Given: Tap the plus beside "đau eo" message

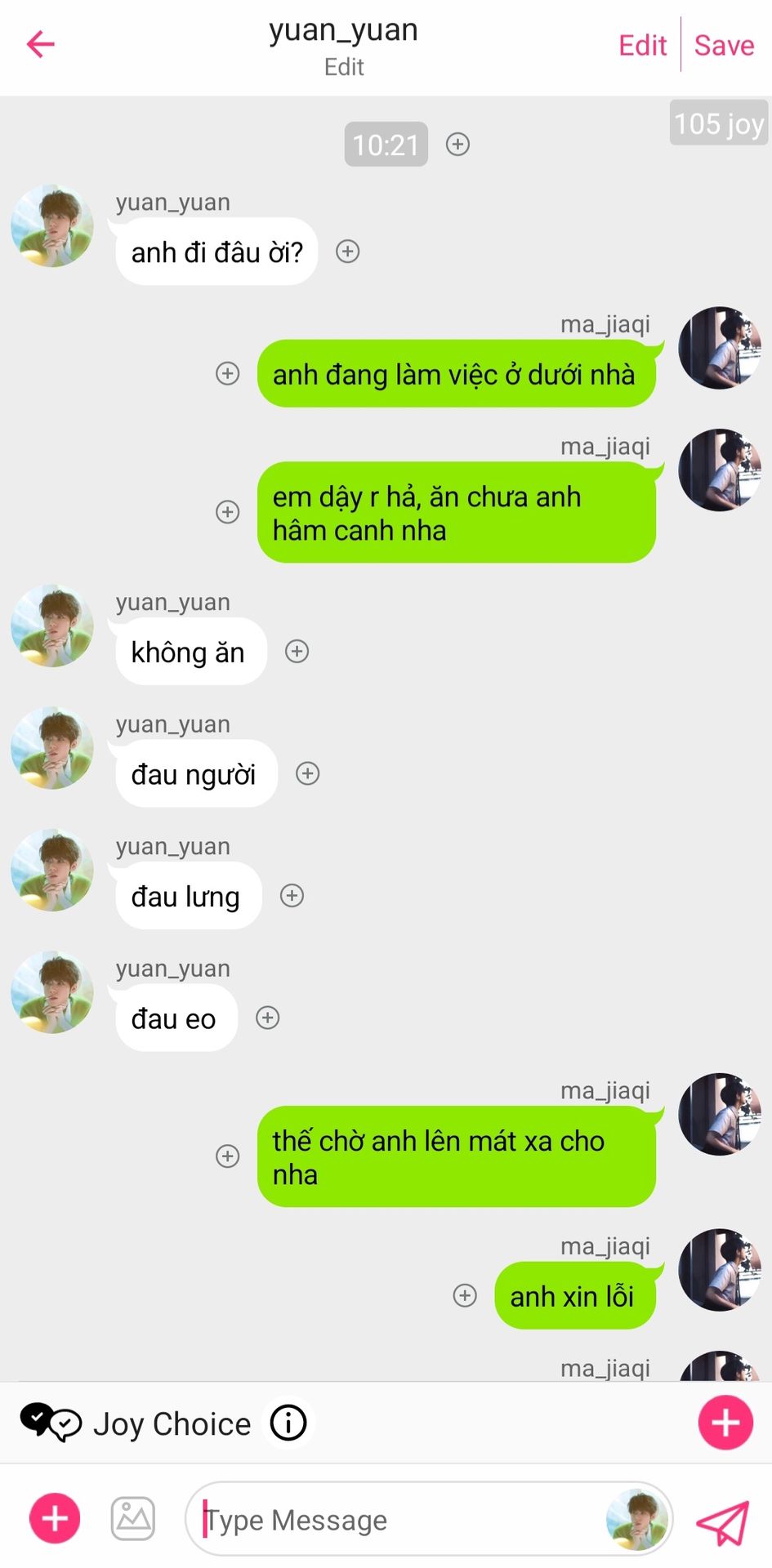Looking at the screenshot, I should 268,1018.
